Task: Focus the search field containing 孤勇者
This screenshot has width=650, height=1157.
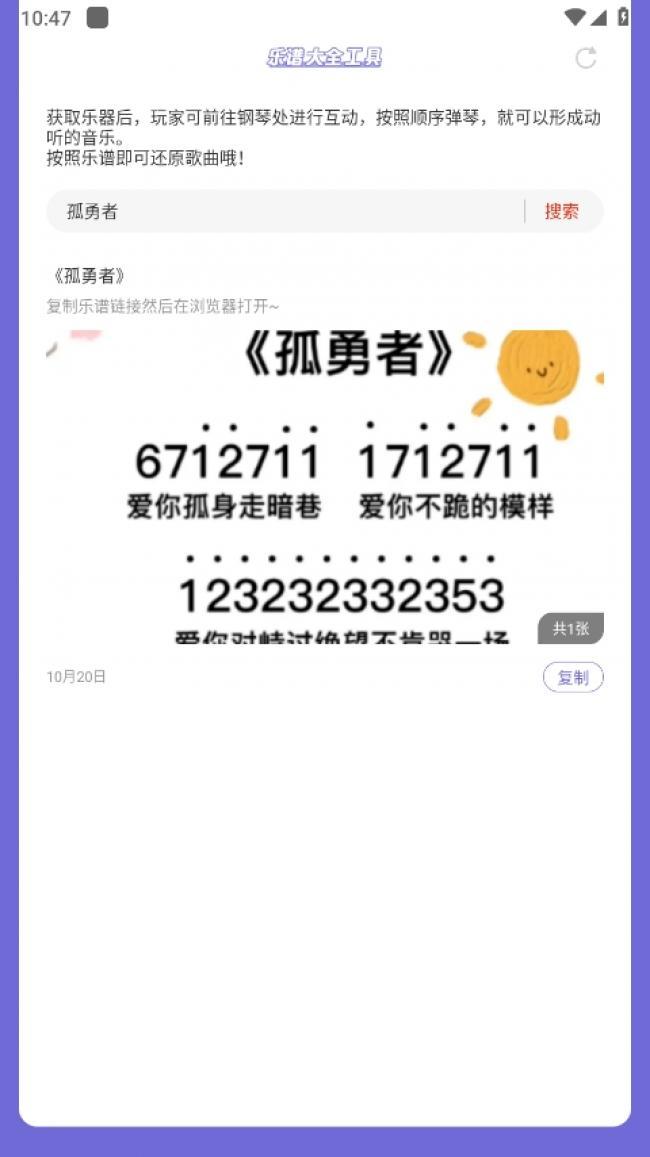Action: pyautogui.click(x=285, y=211)
